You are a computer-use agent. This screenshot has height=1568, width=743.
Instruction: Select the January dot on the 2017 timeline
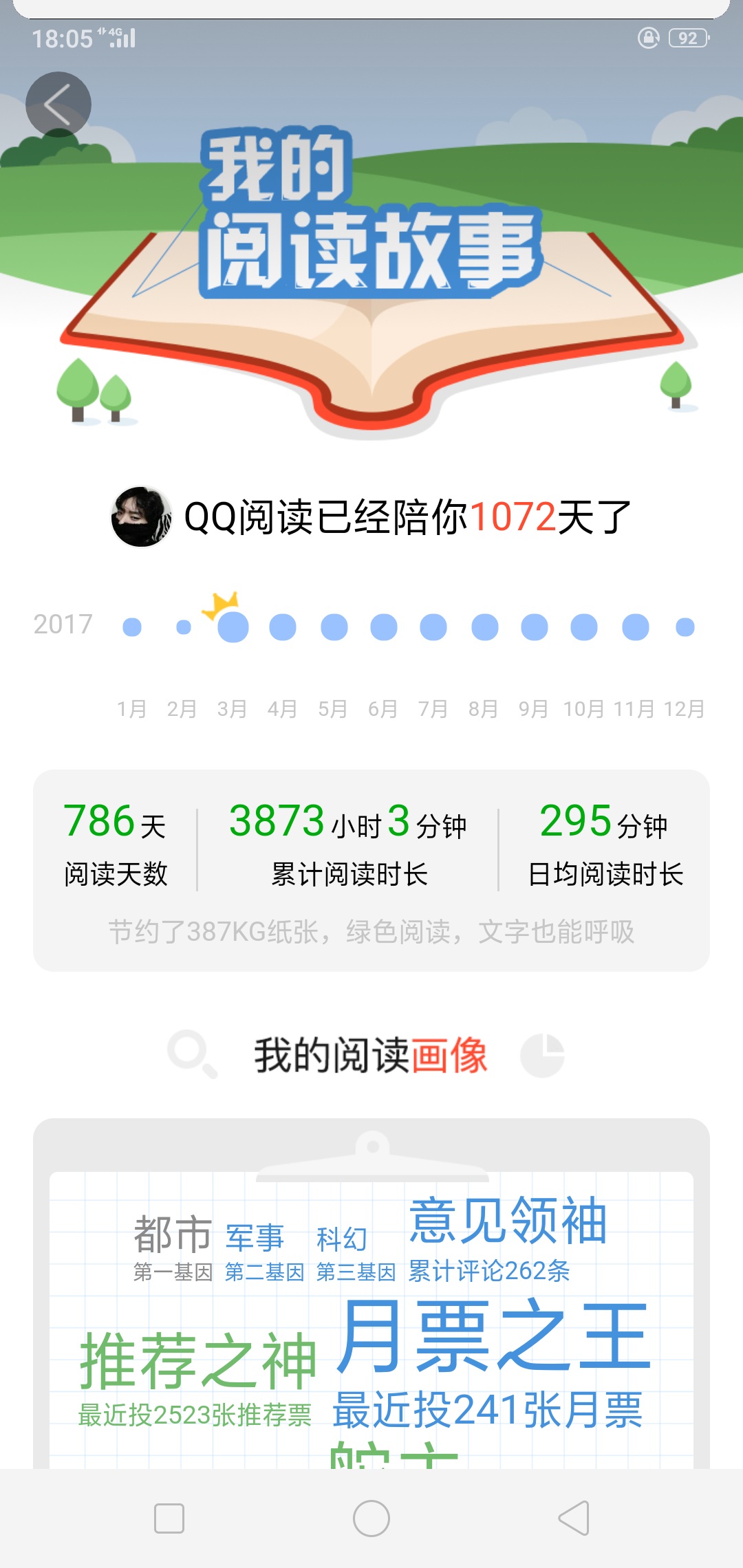(132, 627)
